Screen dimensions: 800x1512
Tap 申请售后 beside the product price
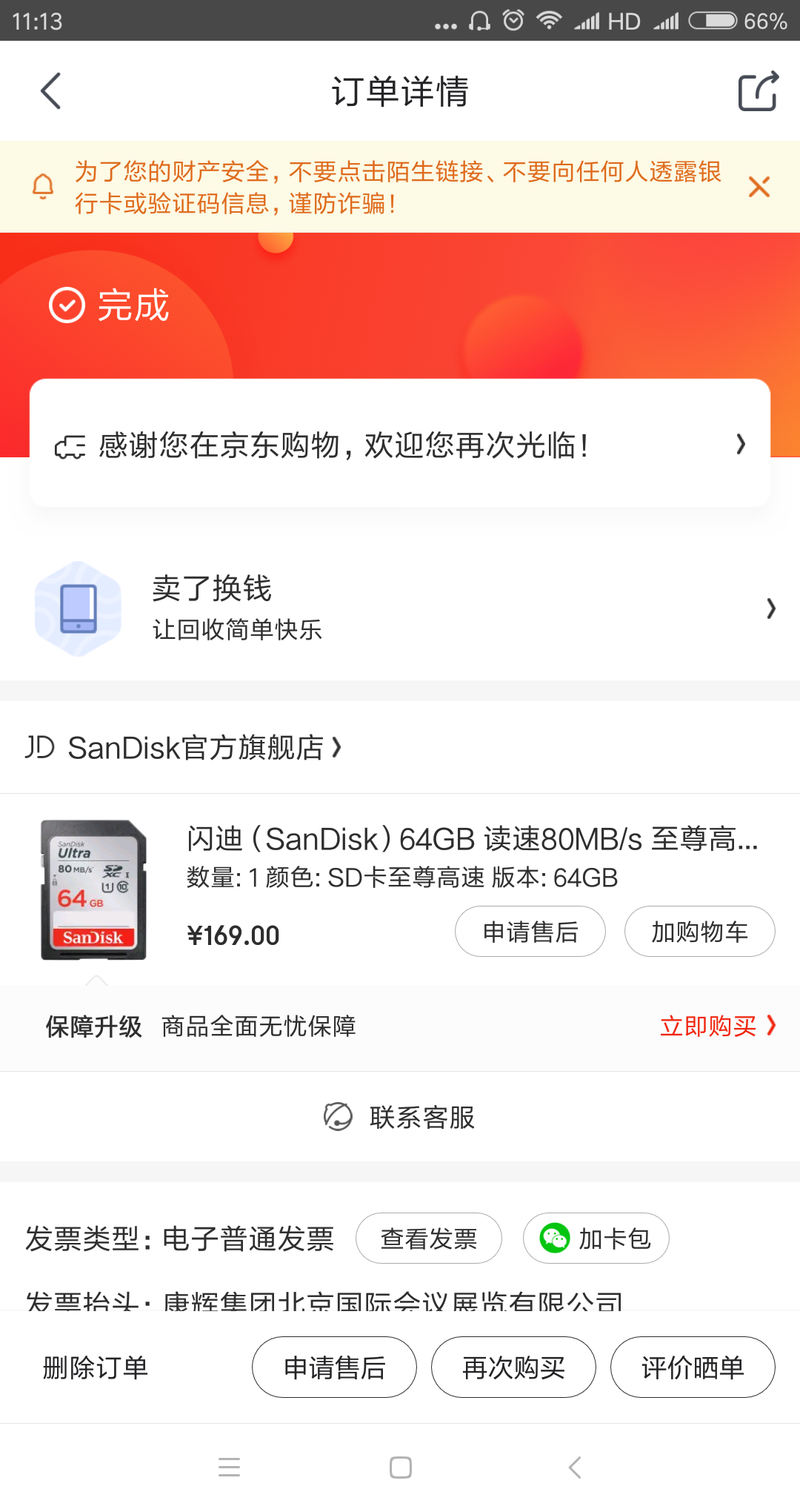coord(530,932)
